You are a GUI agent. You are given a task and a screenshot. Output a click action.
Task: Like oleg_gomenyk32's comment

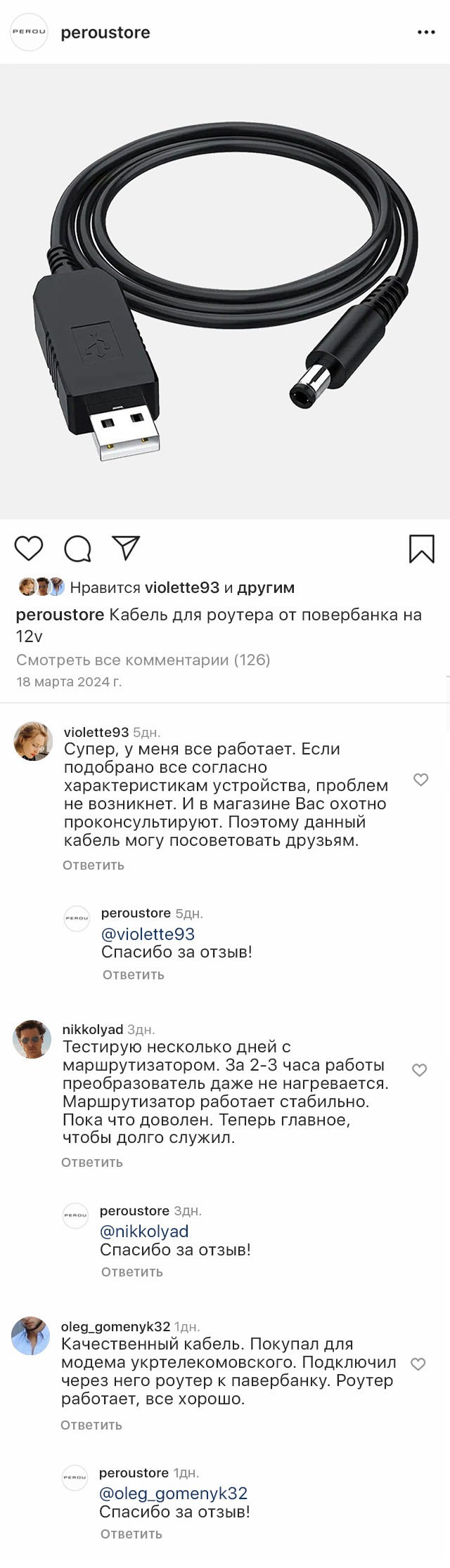click(x=418, y=1364)
